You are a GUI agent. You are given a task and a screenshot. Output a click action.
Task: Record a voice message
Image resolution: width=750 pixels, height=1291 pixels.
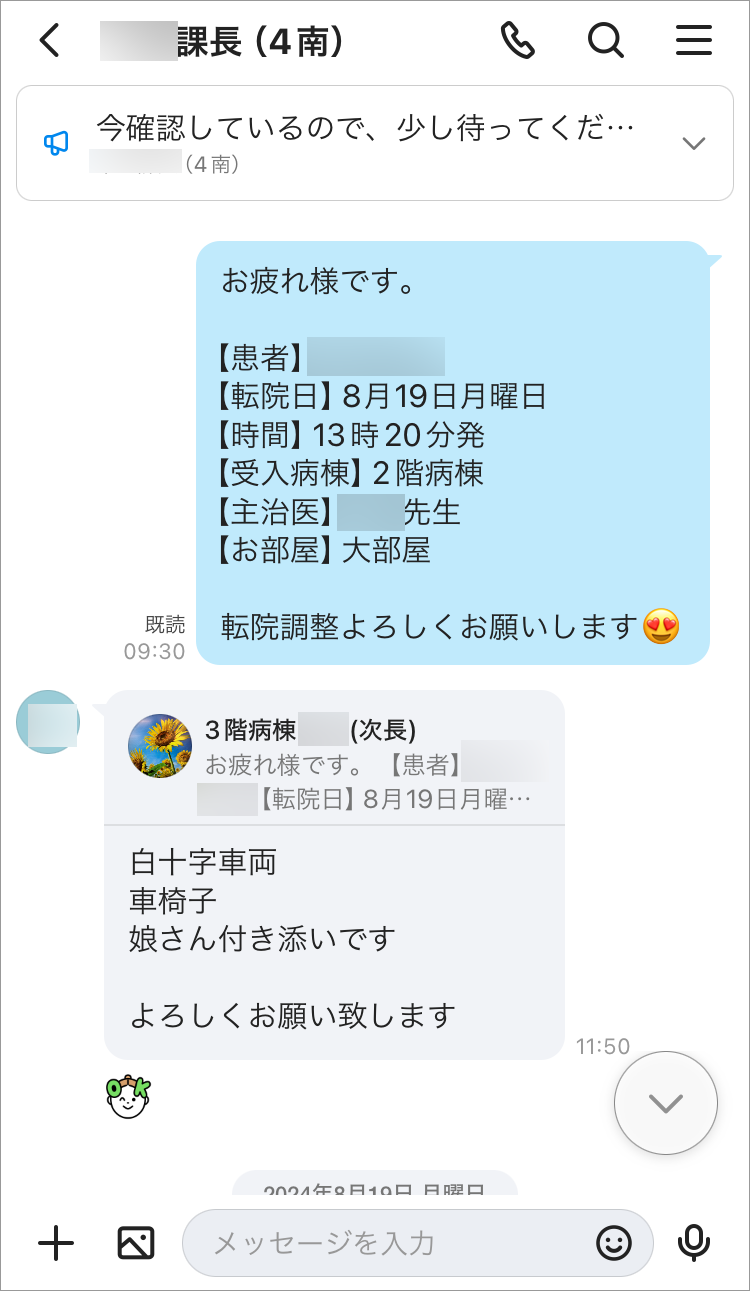click(x=693, y=1243)
